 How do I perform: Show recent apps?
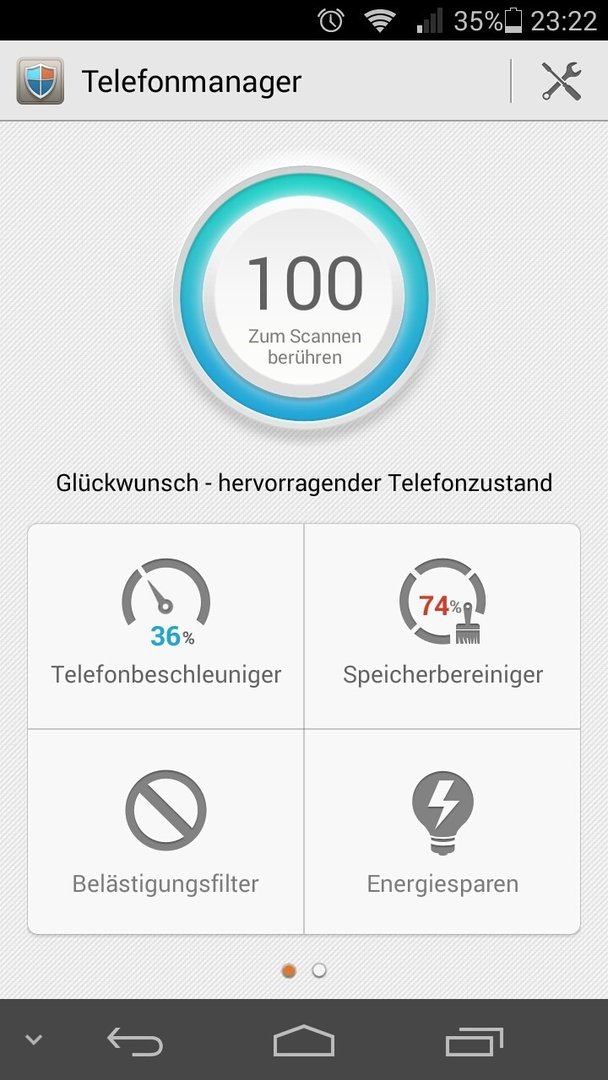pos(474,1040)
